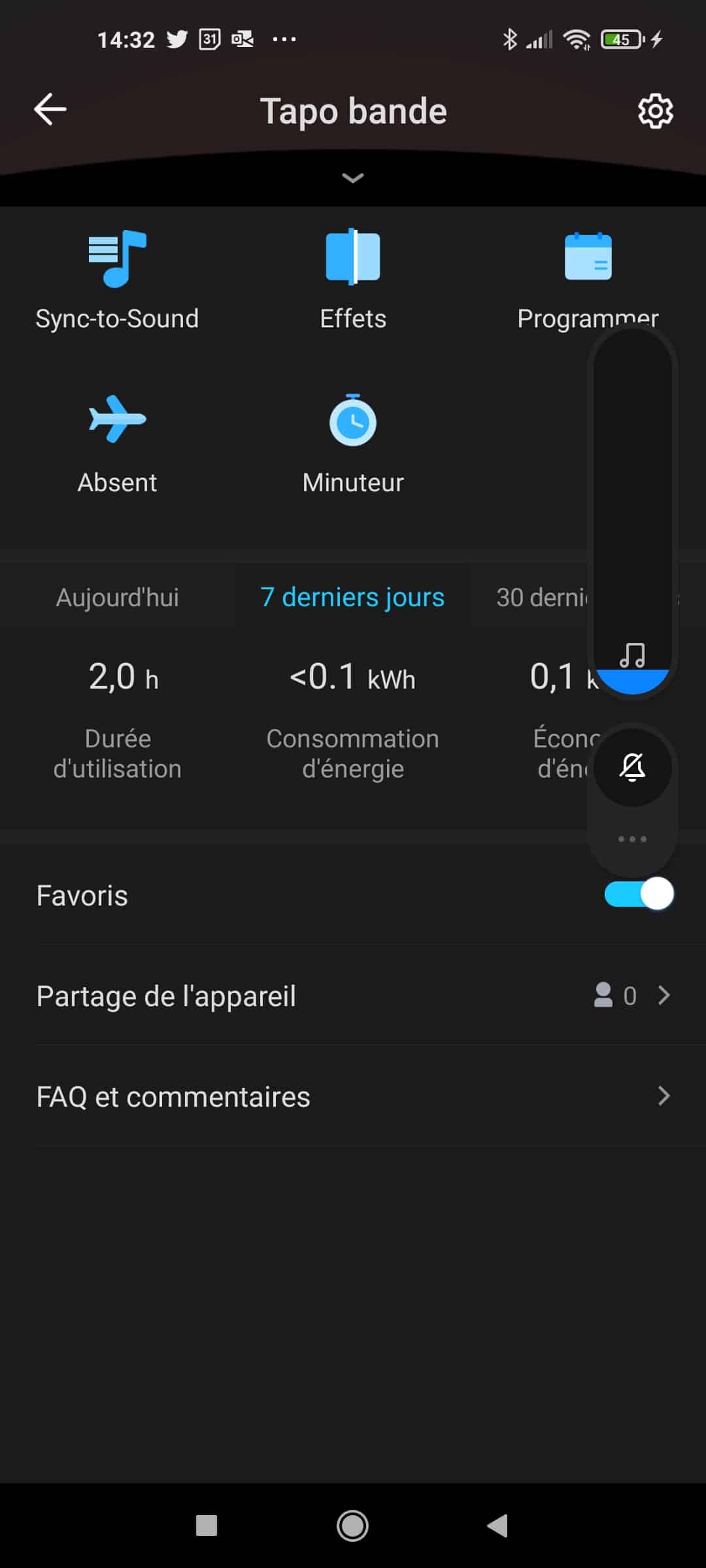706x1568 pixels.
Task: Select the 7 derniers jours tab
Action: pyautogui.click(x=352, y=597)
